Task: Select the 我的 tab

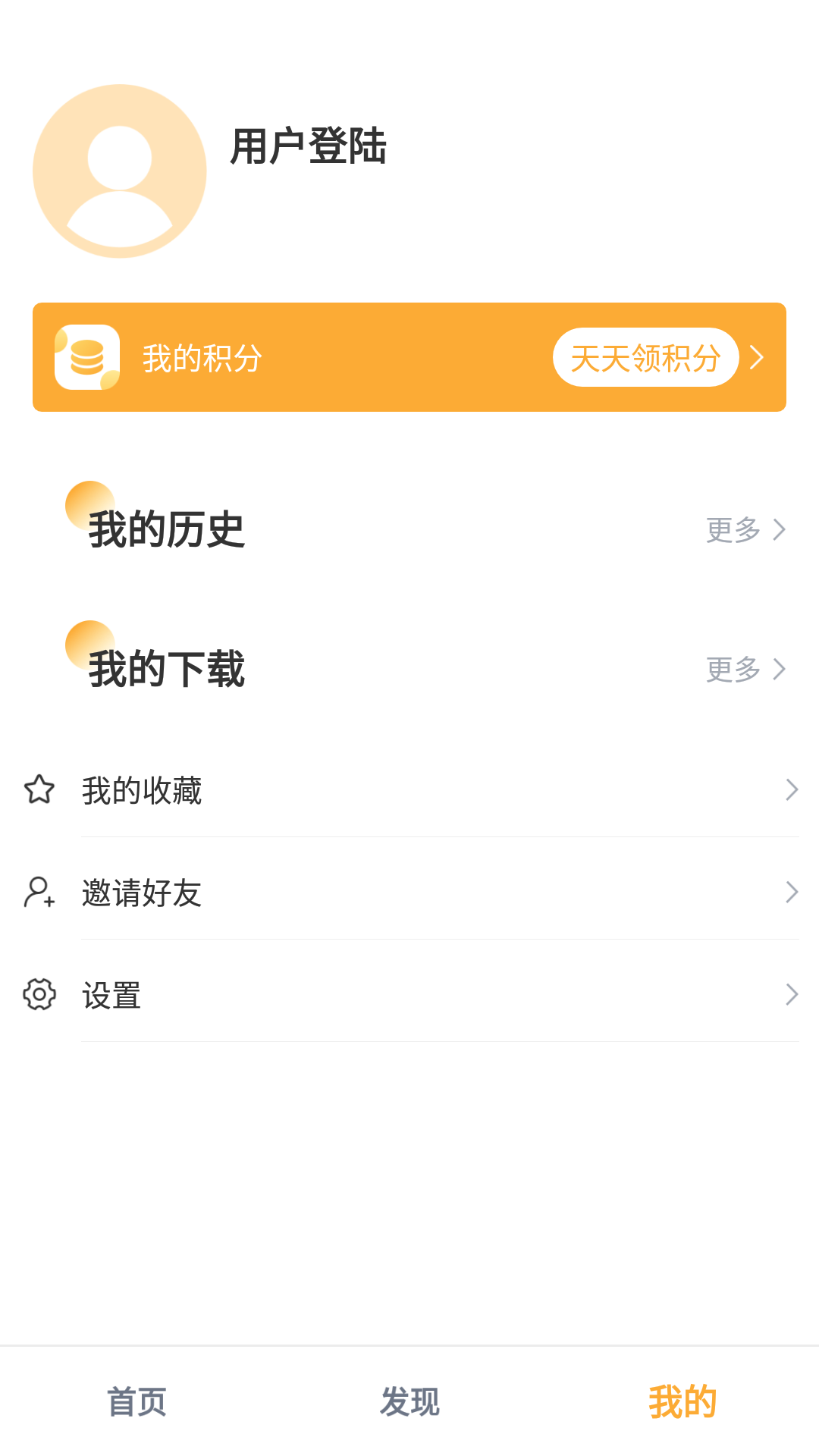Action: [681, 1402]
